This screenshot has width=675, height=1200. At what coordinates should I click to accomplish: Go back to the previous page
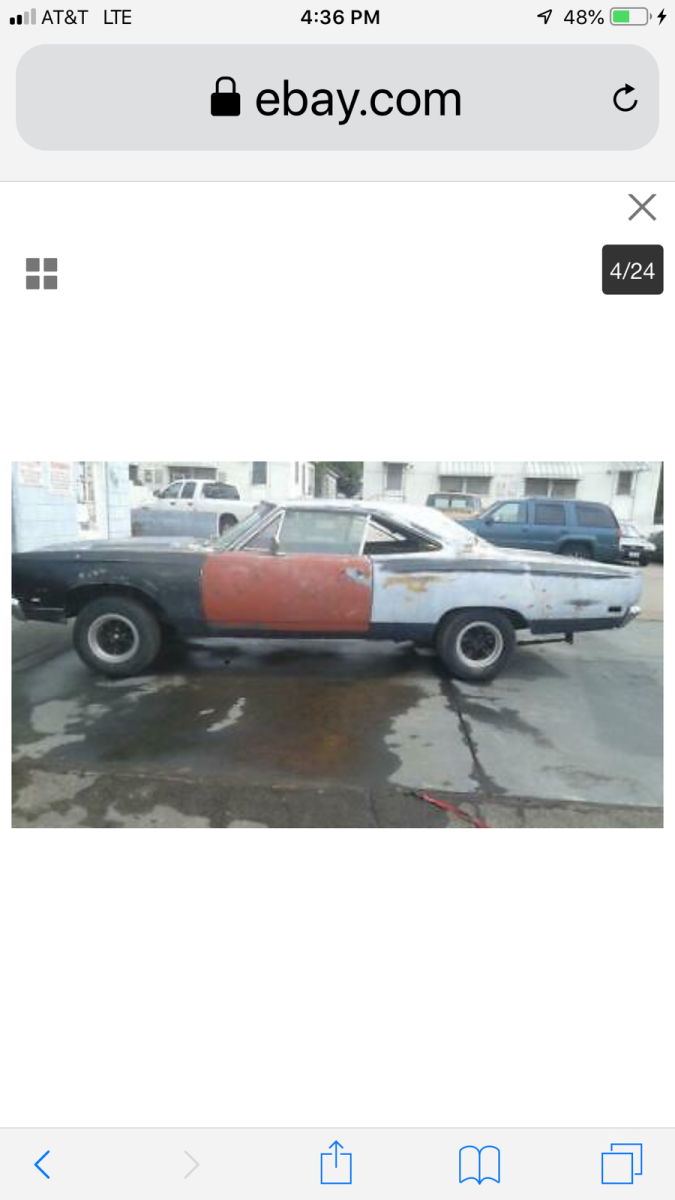42,1164
